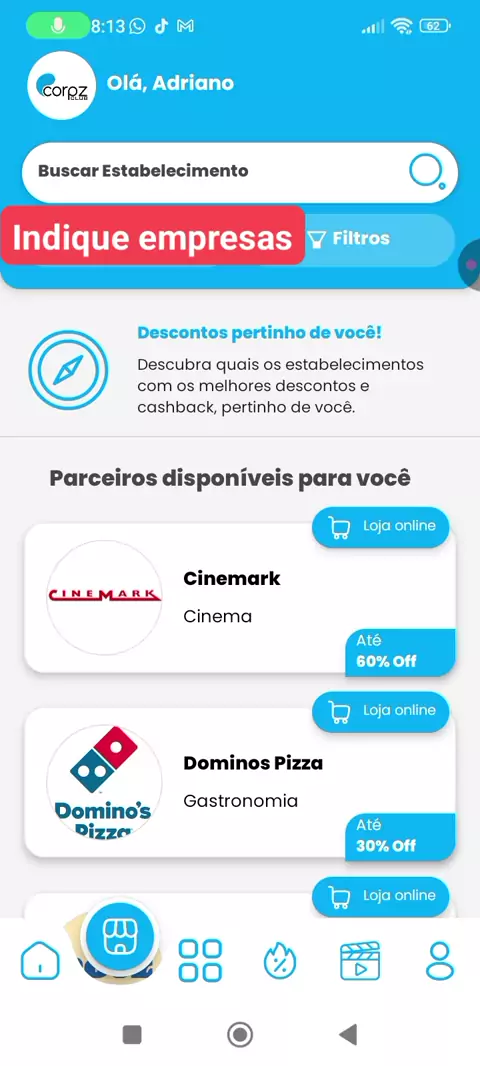Tap the system back button

click(348, 1035)
